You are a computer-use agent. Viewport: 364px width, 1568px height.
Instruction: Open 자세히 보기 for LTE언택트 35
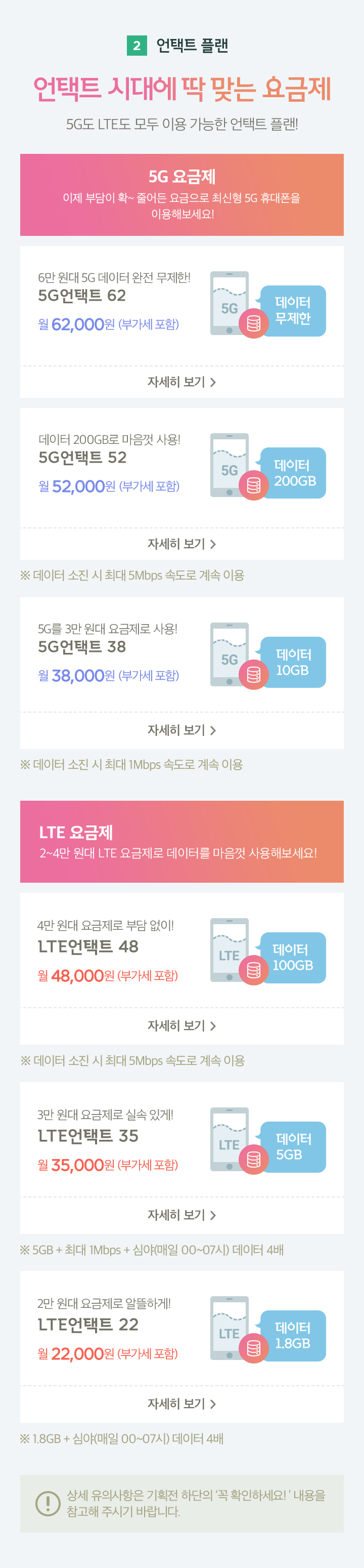pos(181,1215)
